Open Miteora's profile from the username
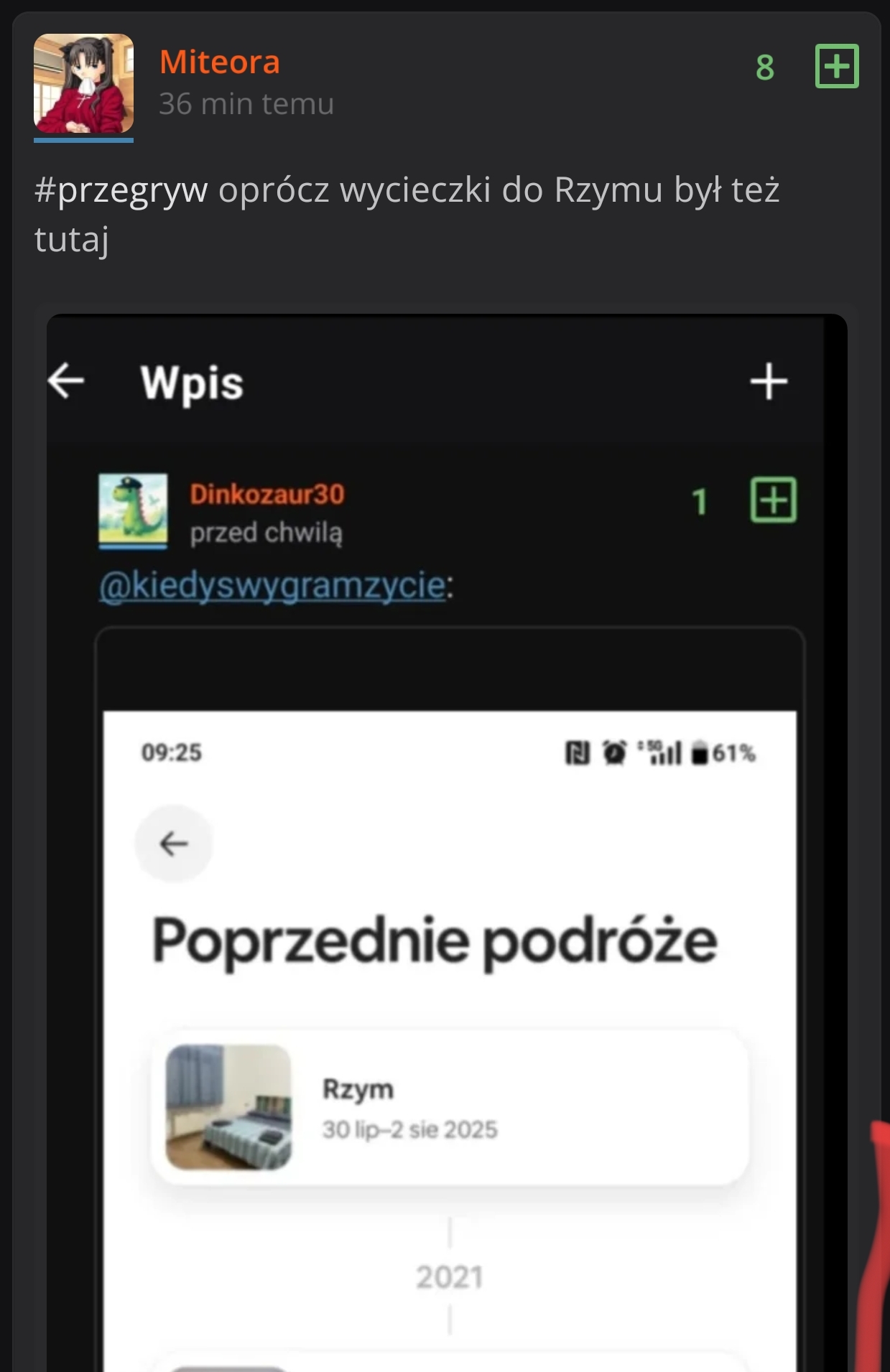890x1372 pixels. [x=219, y=62]
